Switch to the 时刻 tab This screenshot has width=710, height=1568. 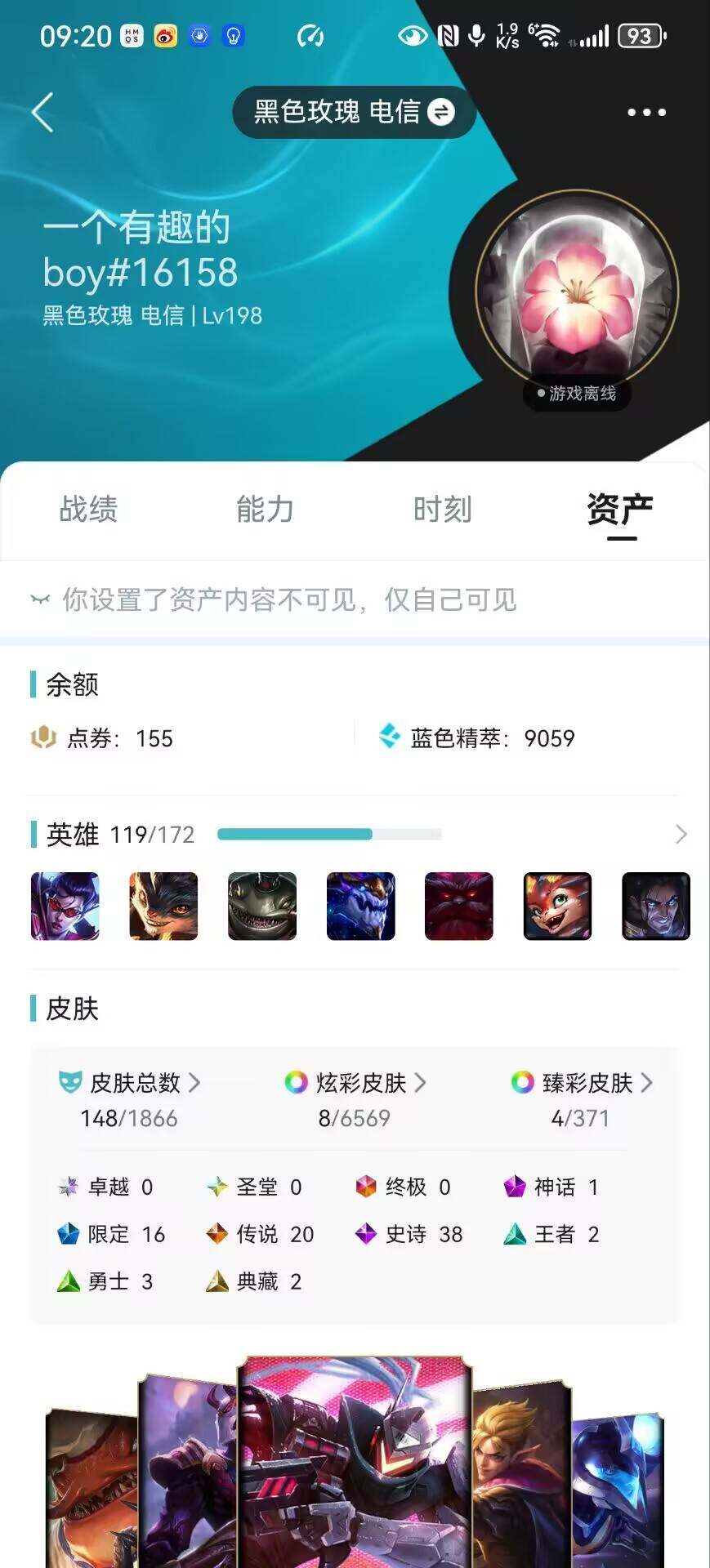coord(442,510)
